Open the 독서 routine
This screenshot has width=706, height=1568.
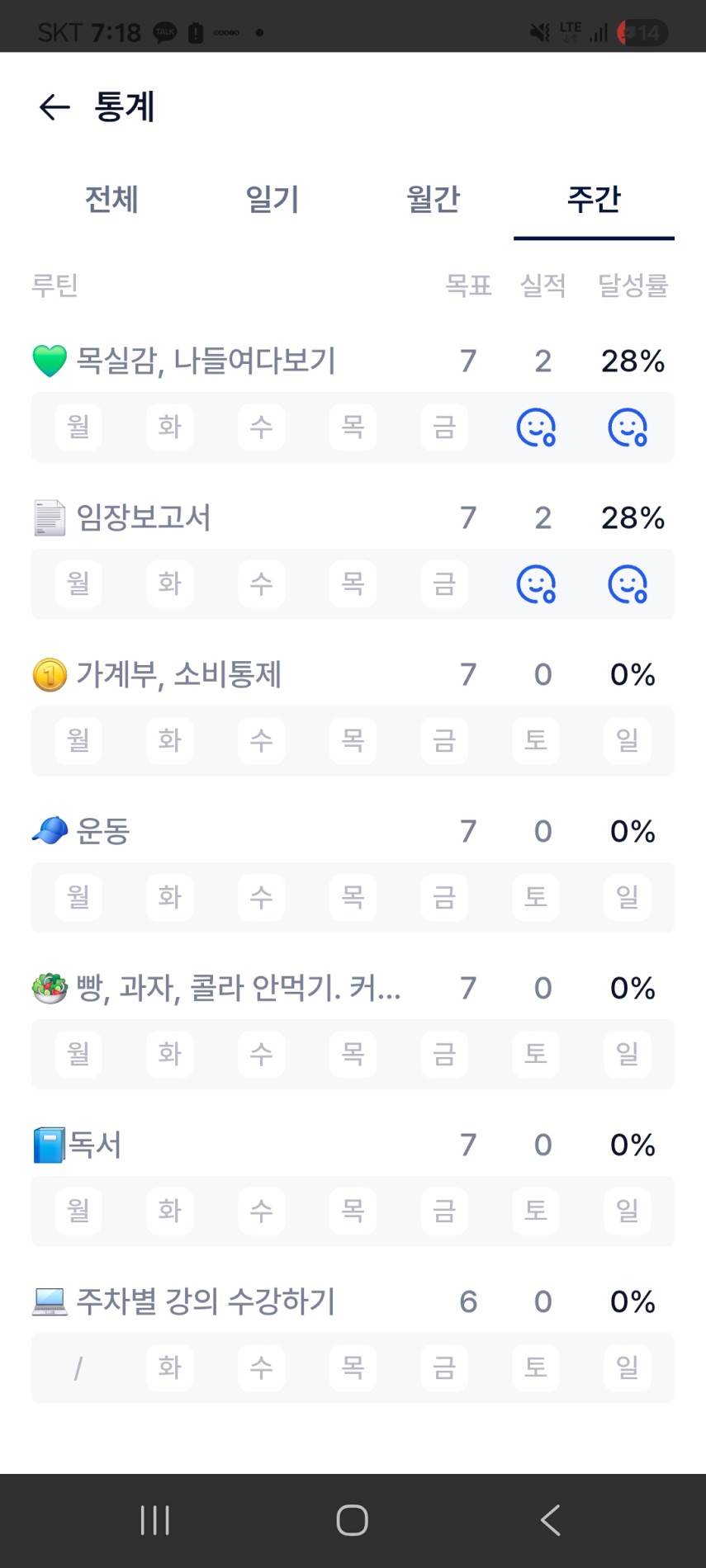click(94, 1145)
